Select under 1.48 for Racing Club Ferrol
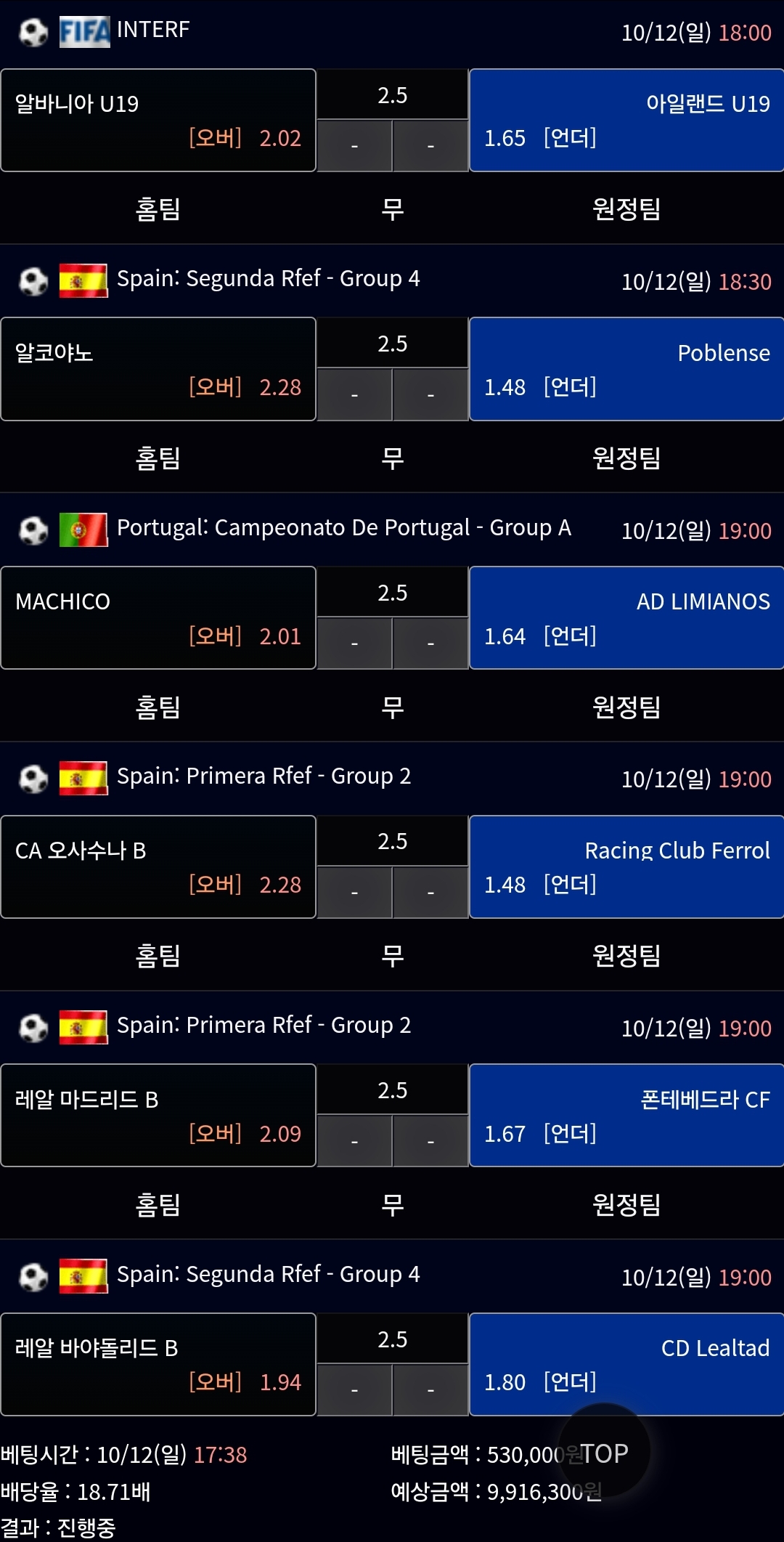The height and width of the screenshot is (1542, 784). tap(626, 867)
